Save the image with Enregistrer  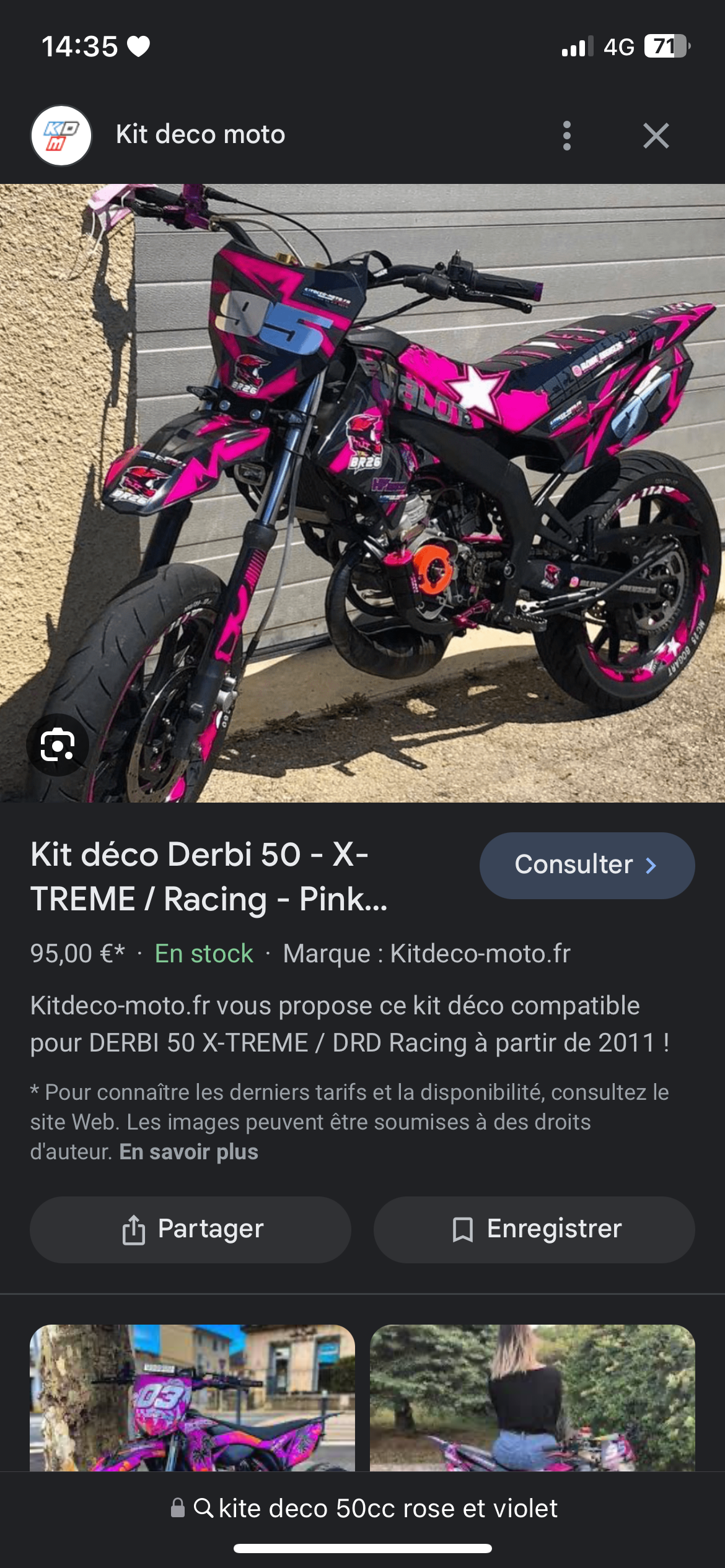point(534,1229)
